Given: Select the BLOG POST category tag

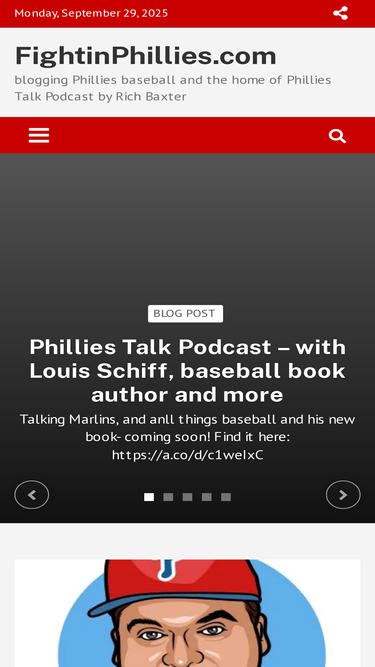Looking at the screenshot, I should coord(185,314).
